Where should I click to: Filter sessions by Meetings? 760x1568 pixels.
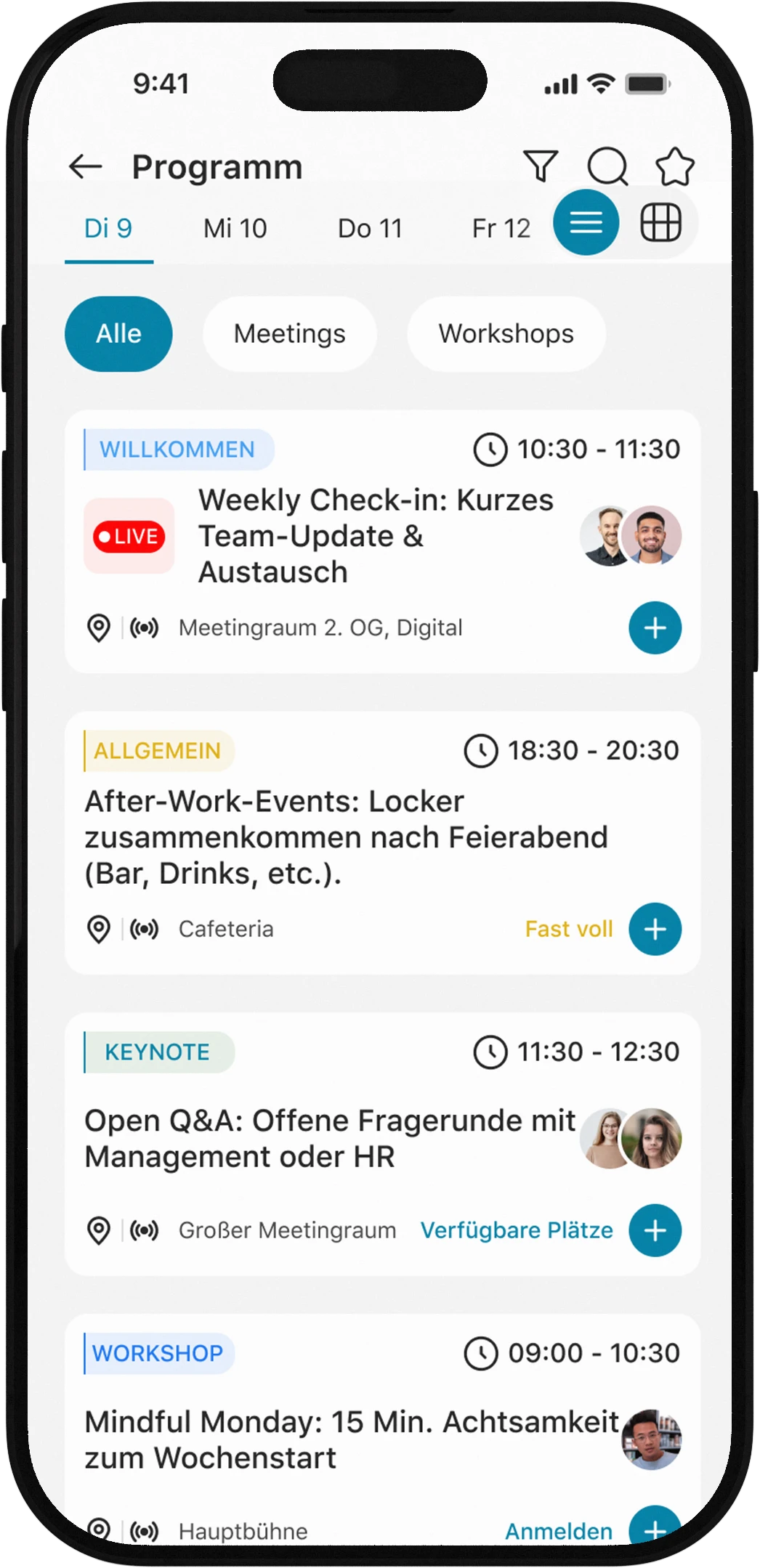pyautogui.click(x=289, y=333)
